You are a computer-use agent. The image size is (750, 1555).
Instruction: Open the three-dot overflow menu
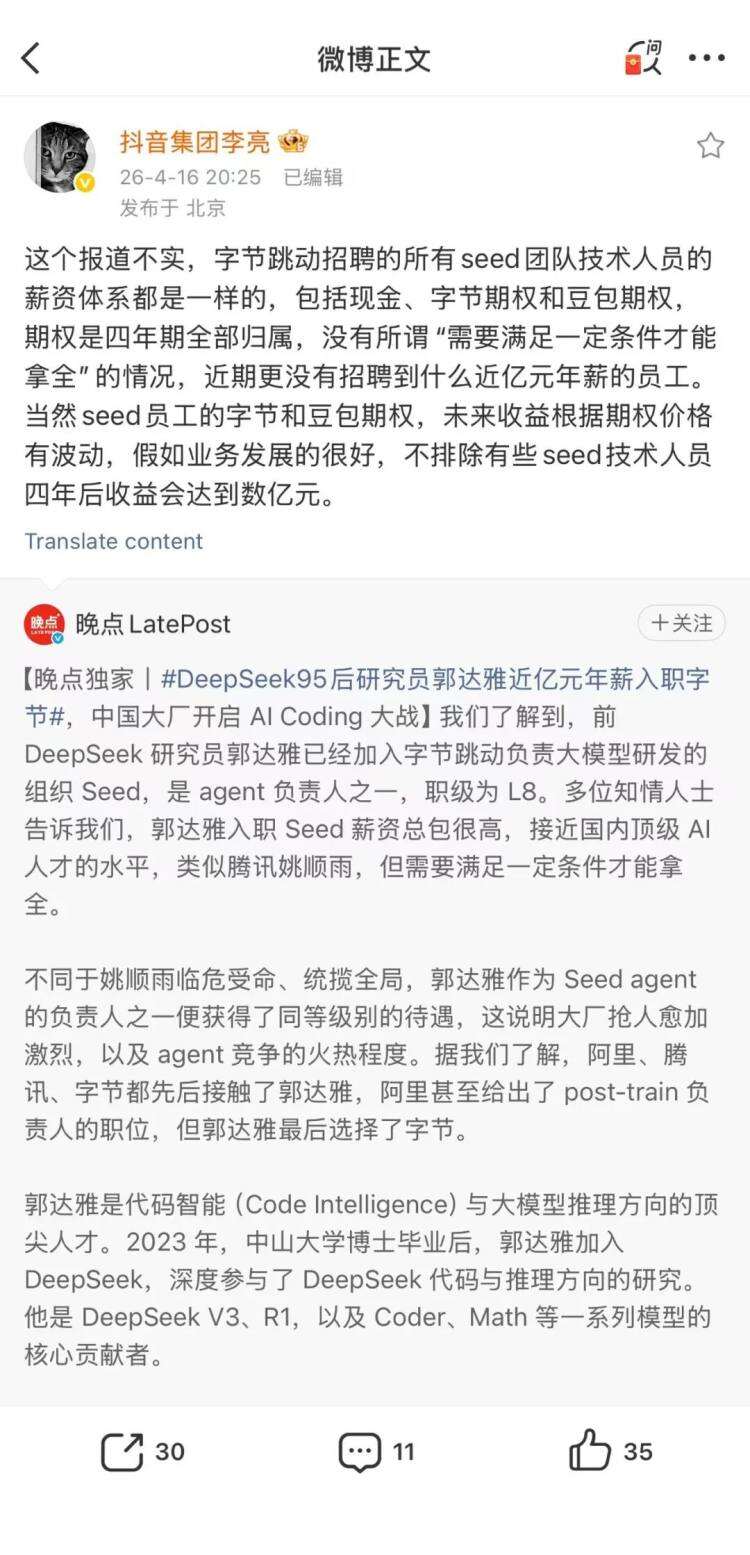tap(706, 59)
